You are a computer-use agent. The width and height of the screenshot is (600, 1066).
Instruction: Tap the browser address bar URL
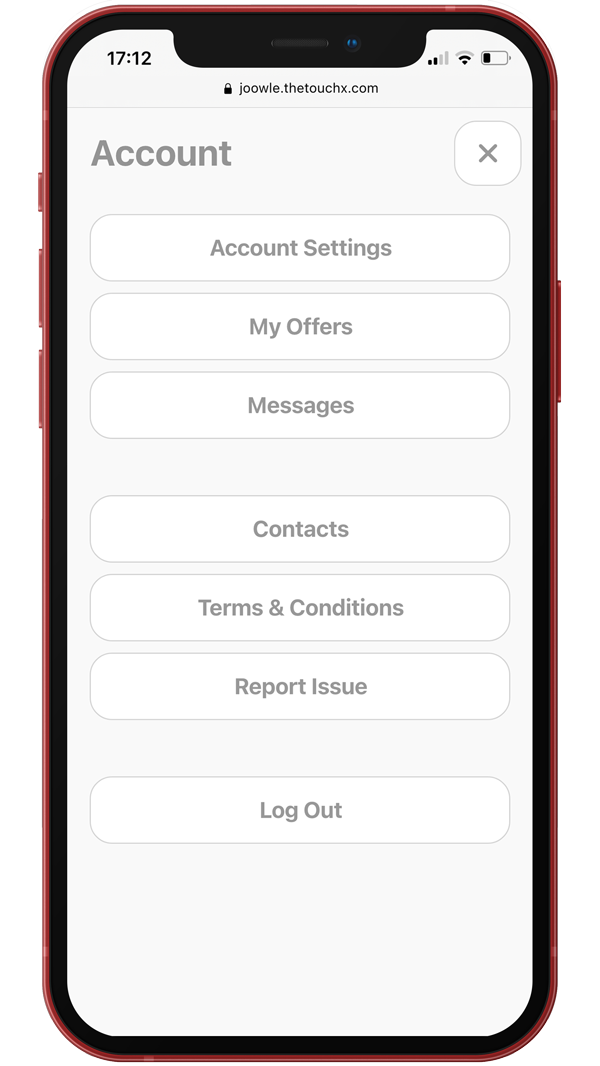[x=301, y=88]
